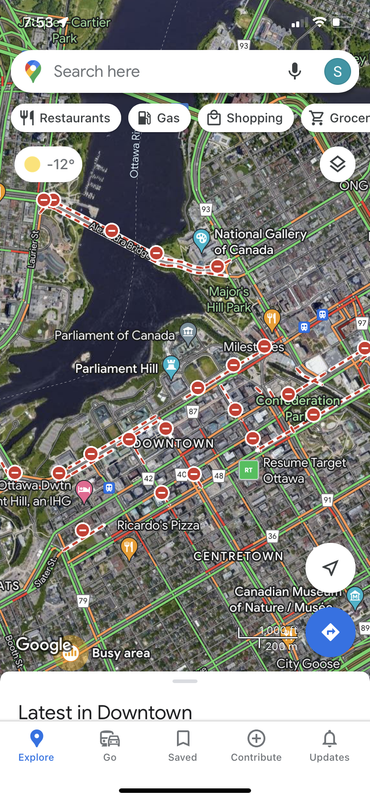Open the blue directions button
Image resolution: width=370 pixels, height=800 pixels.
point(330,632)
